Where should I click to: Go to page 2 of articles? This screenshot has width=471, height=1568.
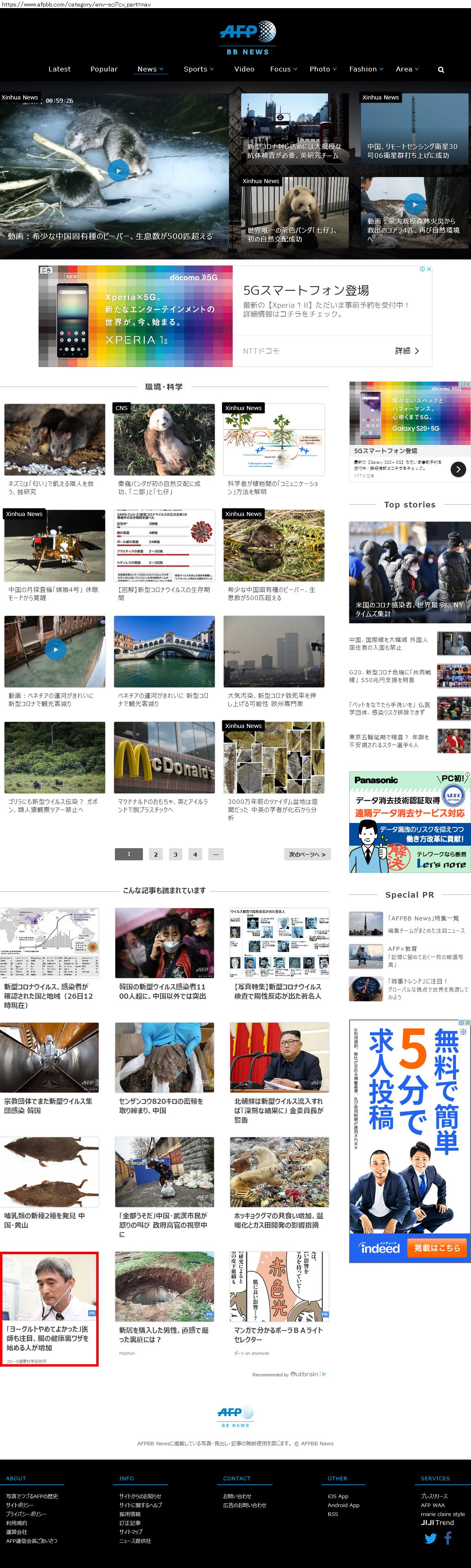[x=156, y=854]
